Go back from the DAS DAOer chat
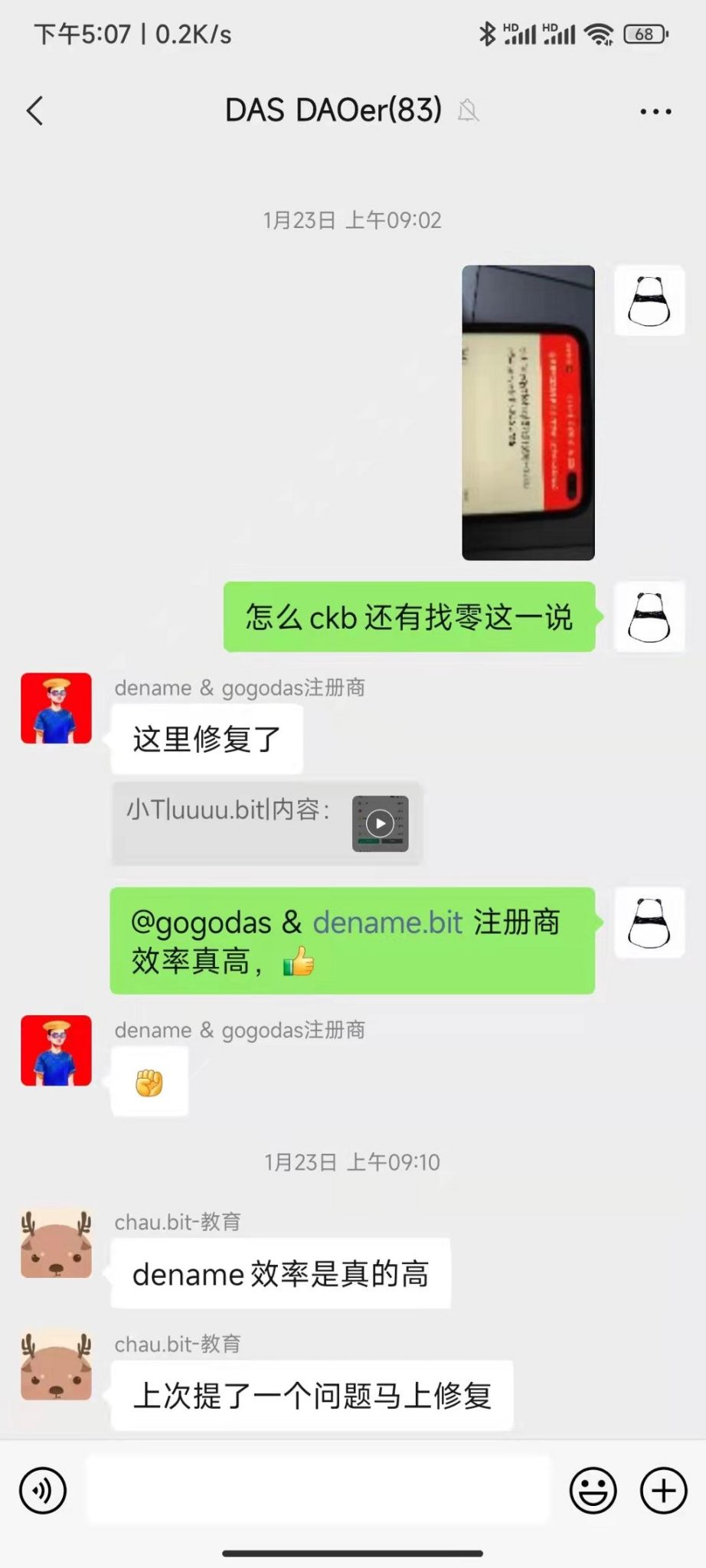Screen dimensions: 706x1568 coord(35,111)
